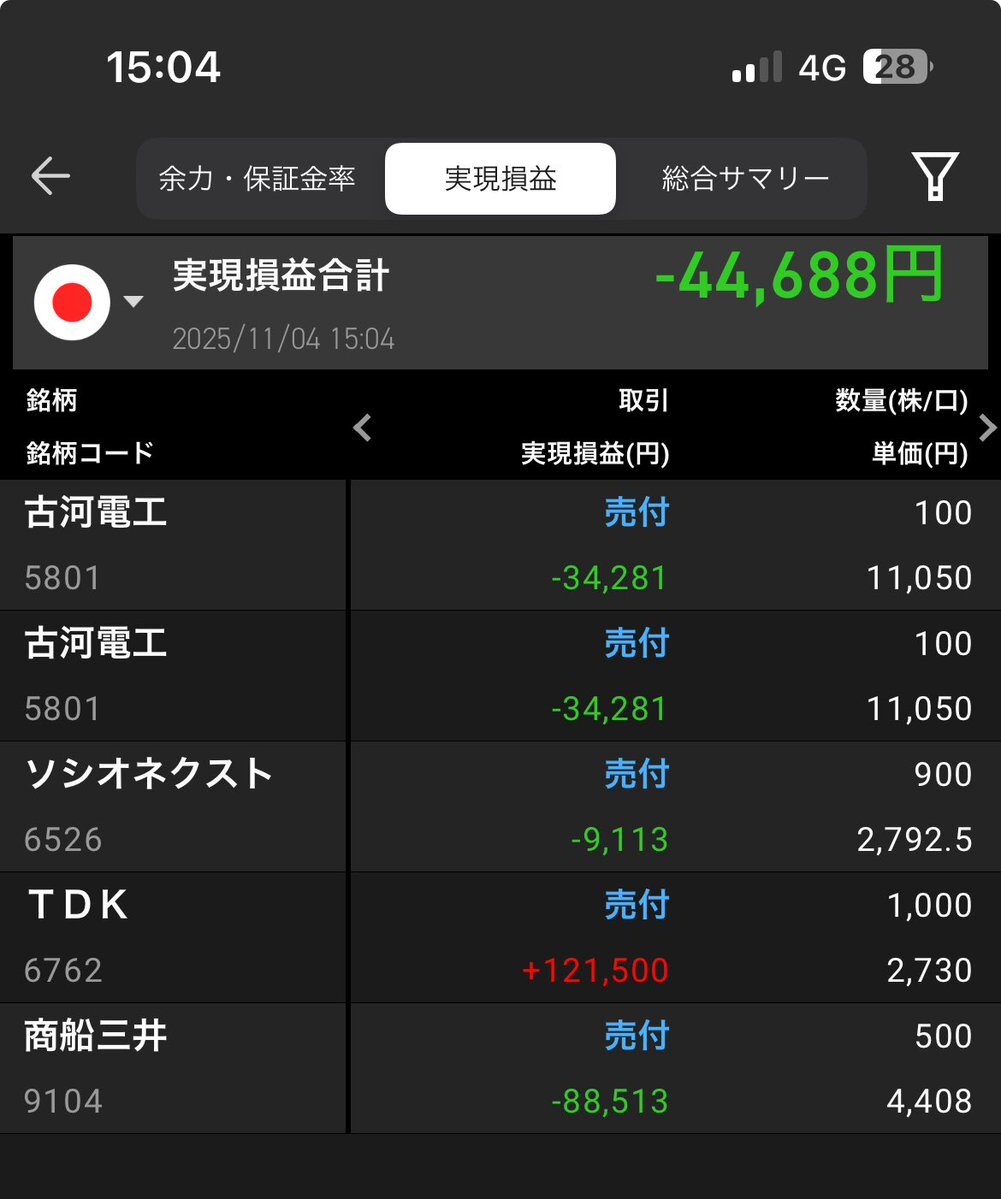Open the 商船三井 9104 row

(500, 1068)
